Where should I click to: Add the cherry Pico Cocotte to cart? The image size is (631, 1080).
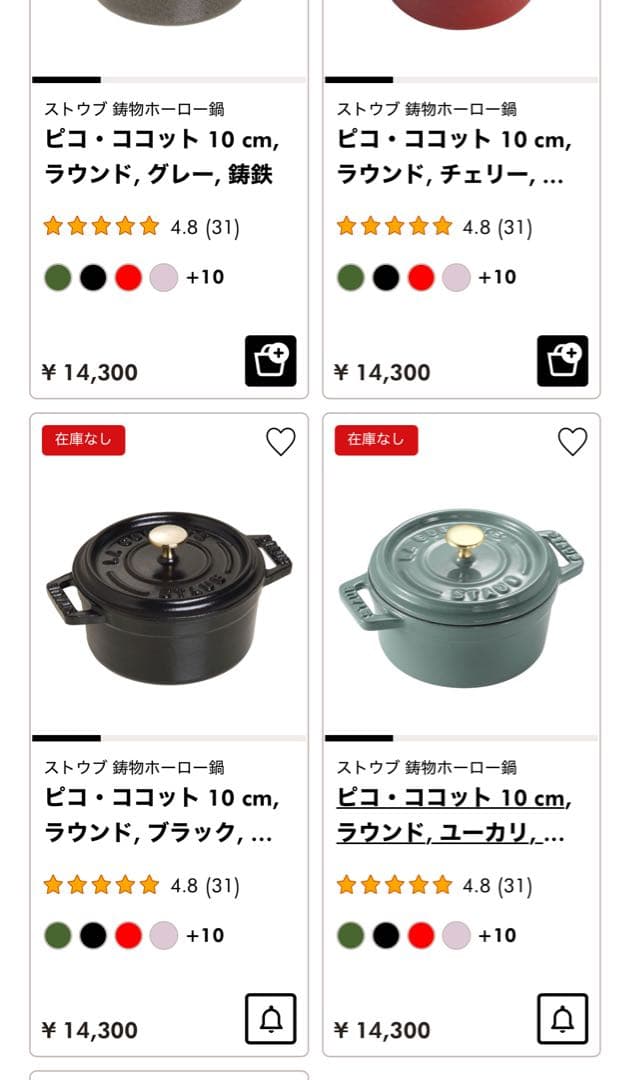[562, 361]
